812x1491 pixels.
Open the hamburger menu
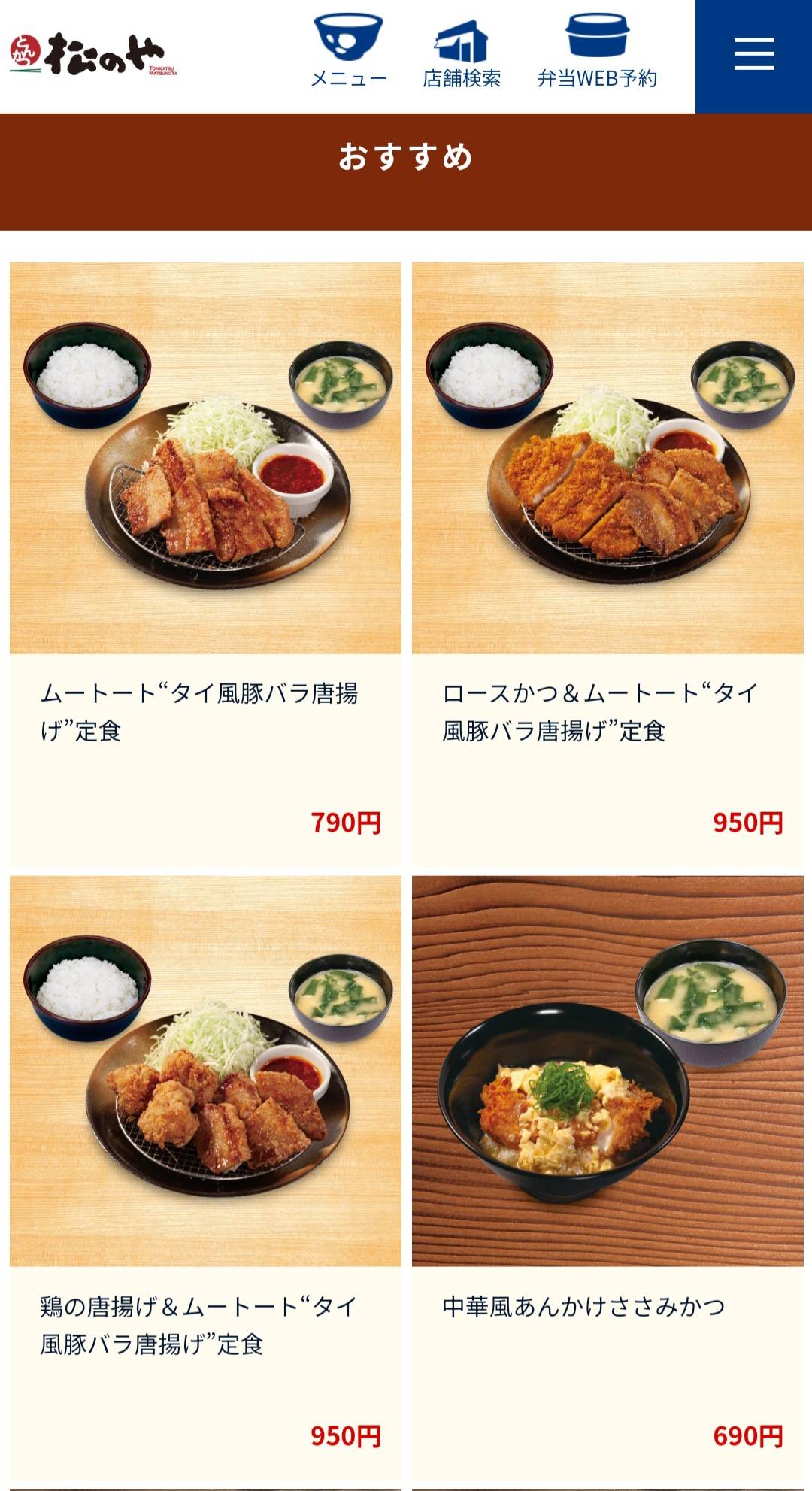tap(753, 56)
